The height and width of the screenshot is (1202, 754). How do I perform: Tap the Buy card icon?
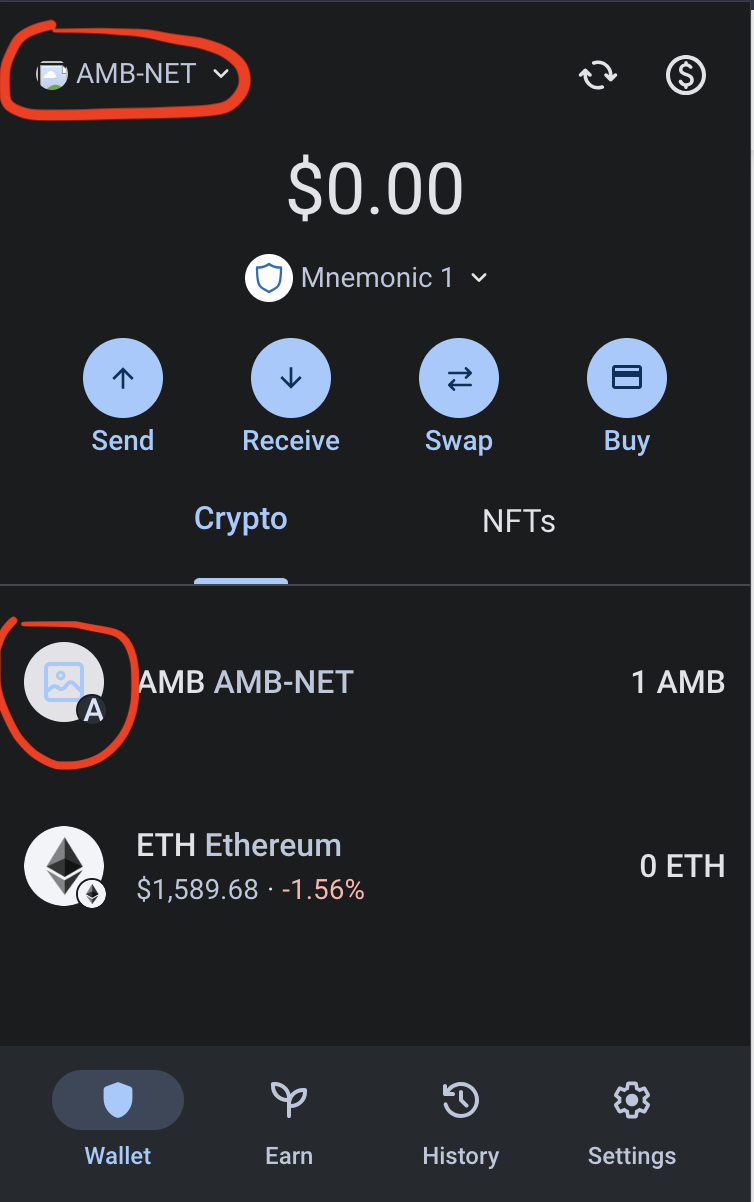point(626,377)
